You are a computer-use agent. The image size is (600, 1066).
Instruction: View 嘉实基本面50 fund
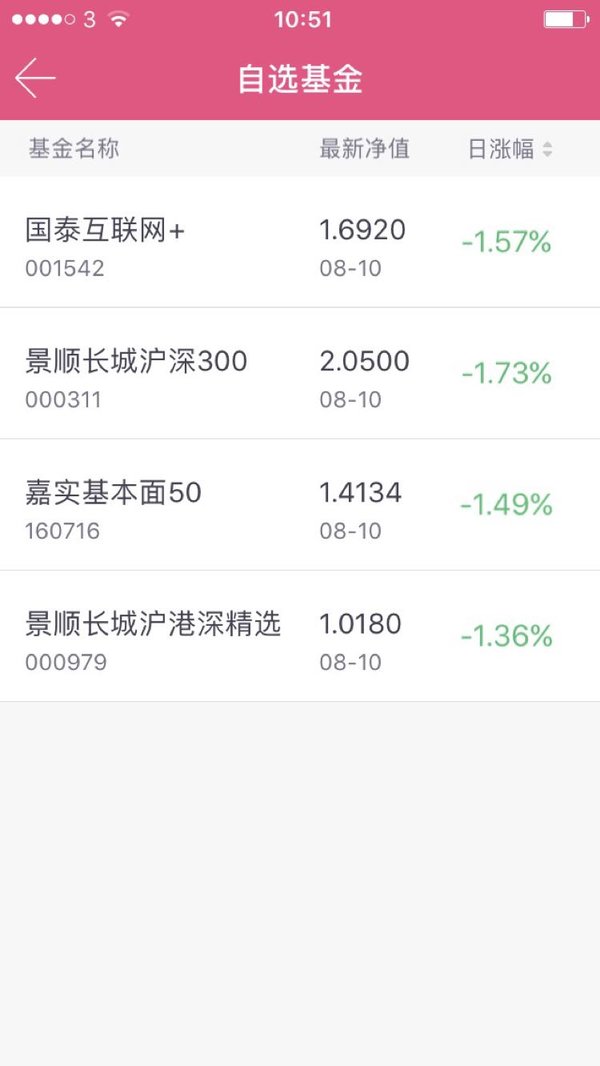pyautogui.click(x=300, y=504)
